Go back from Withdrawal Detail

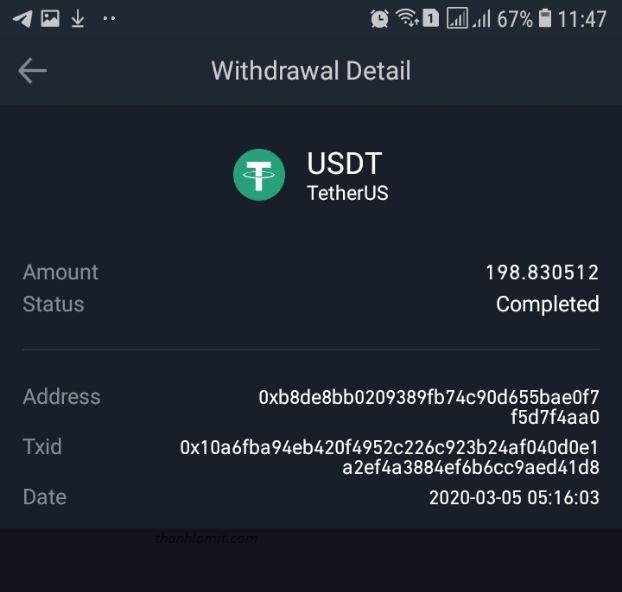(x=33, y=71)
